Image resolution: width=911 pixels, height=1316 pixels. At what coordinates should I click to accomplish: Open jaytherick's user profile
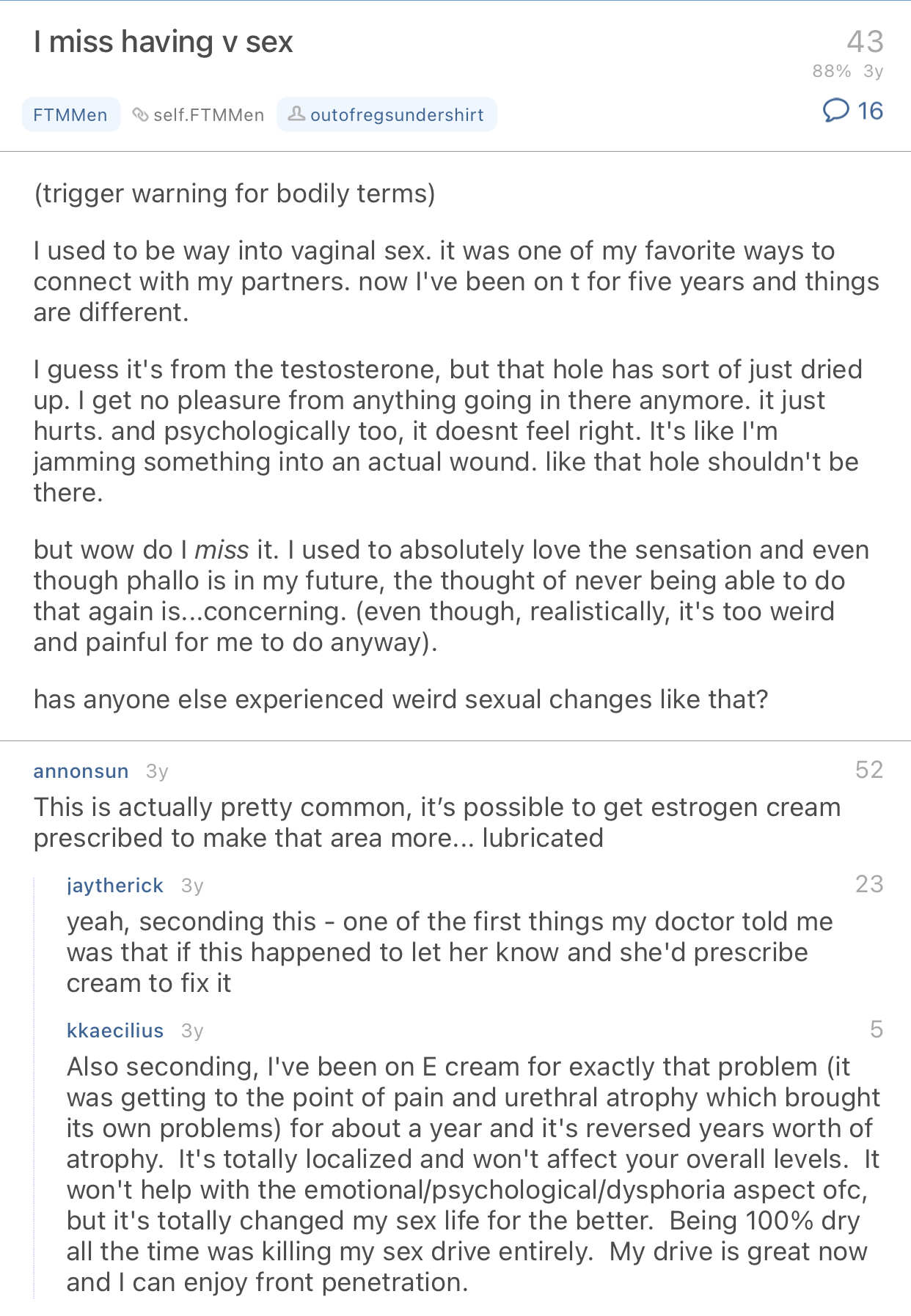[114, 886]
